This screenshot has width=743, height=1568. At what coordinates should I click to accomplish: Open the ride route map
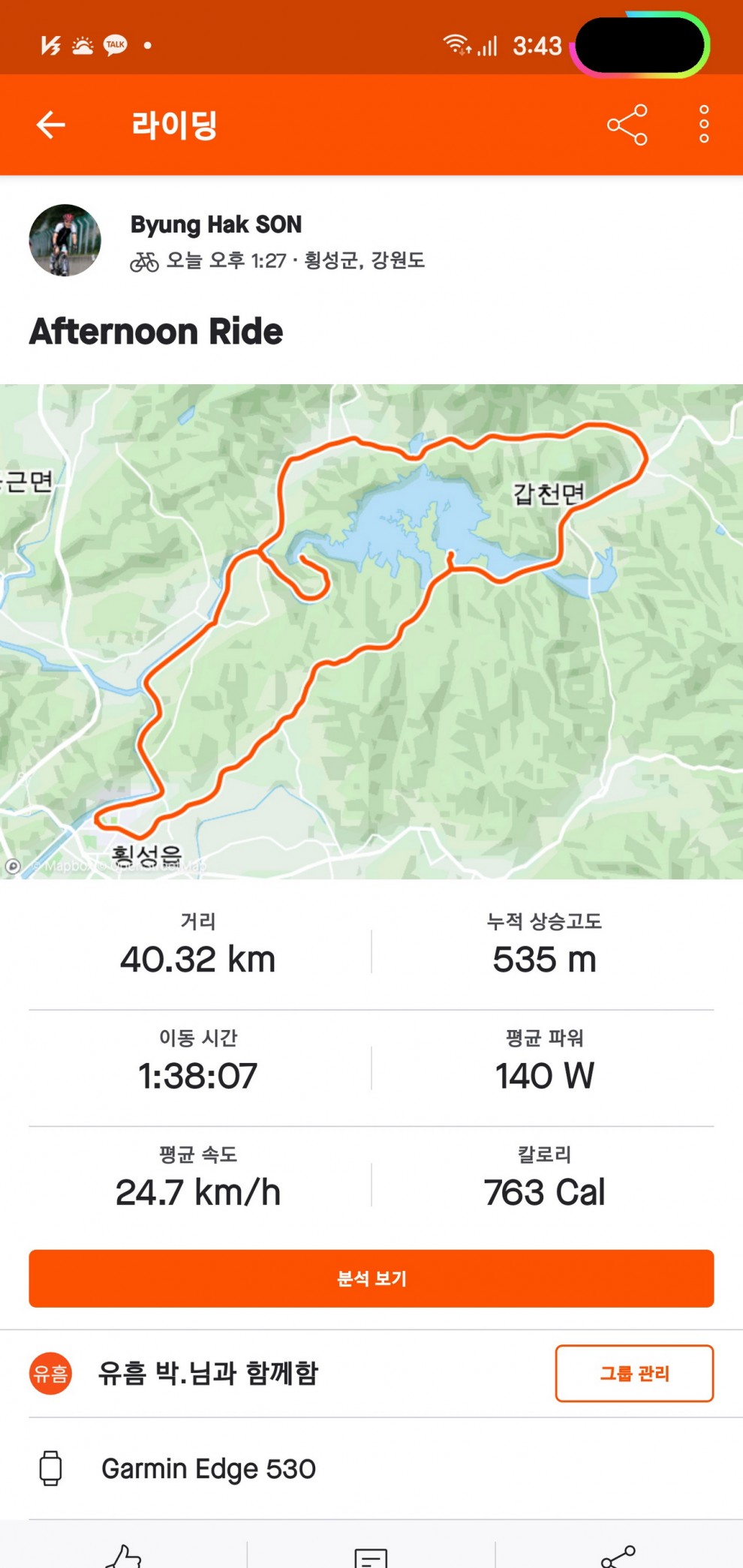click(x=371, y=630)
